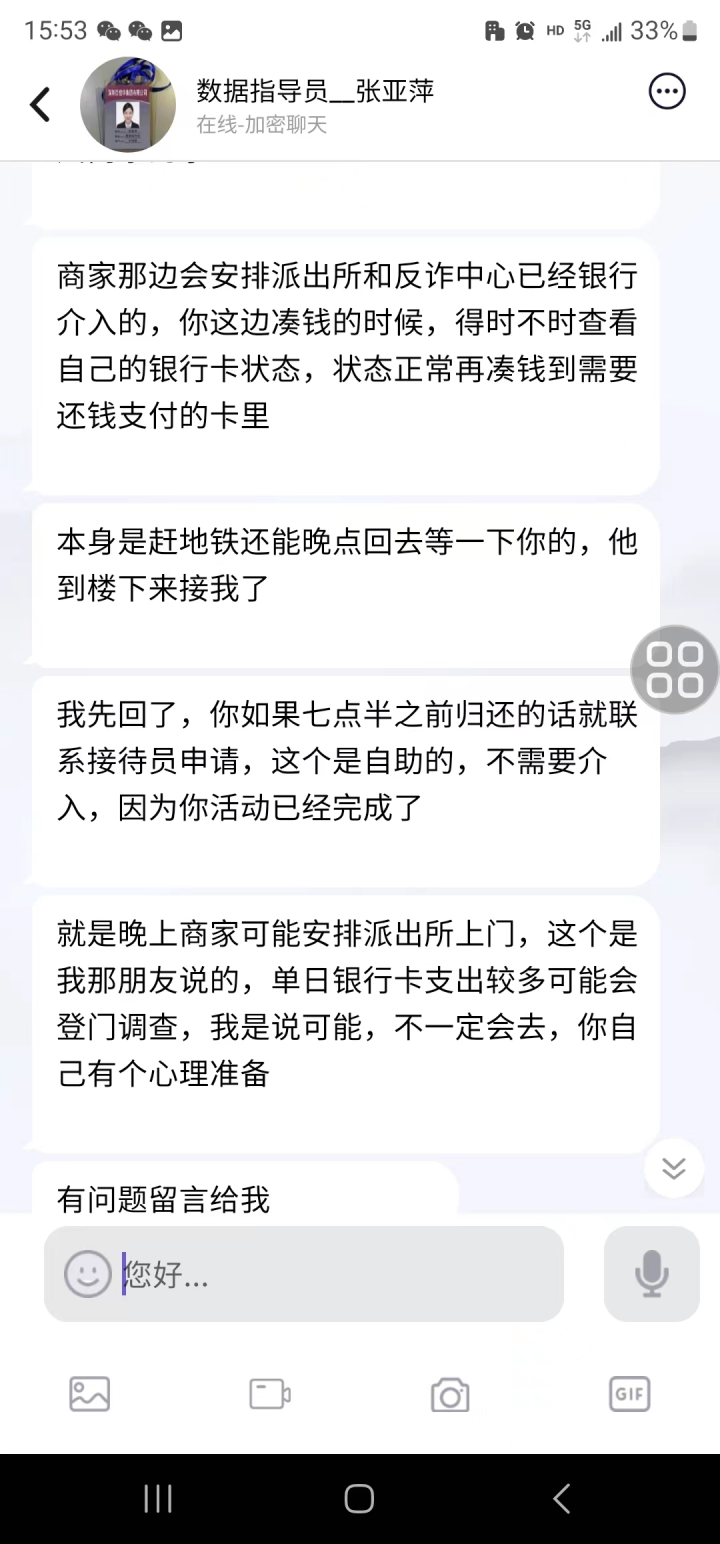Attach a picture from the gallery
This screenshot has height=1544, width=720.
point(89,1394)
